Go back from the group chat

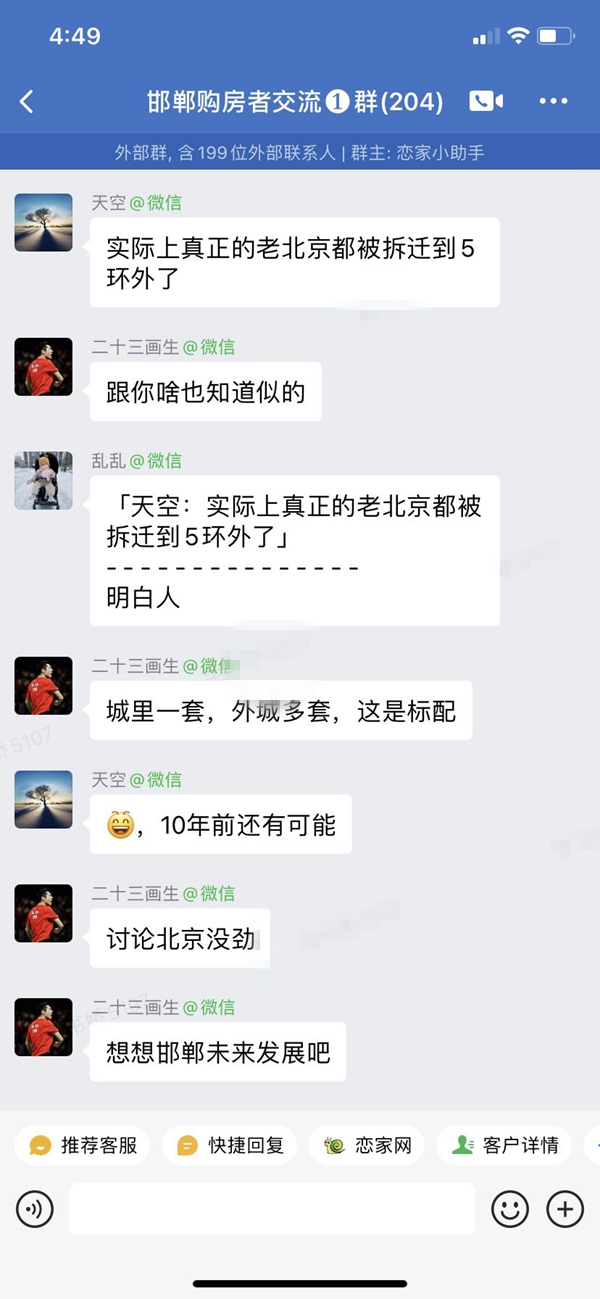coord(27,101)
